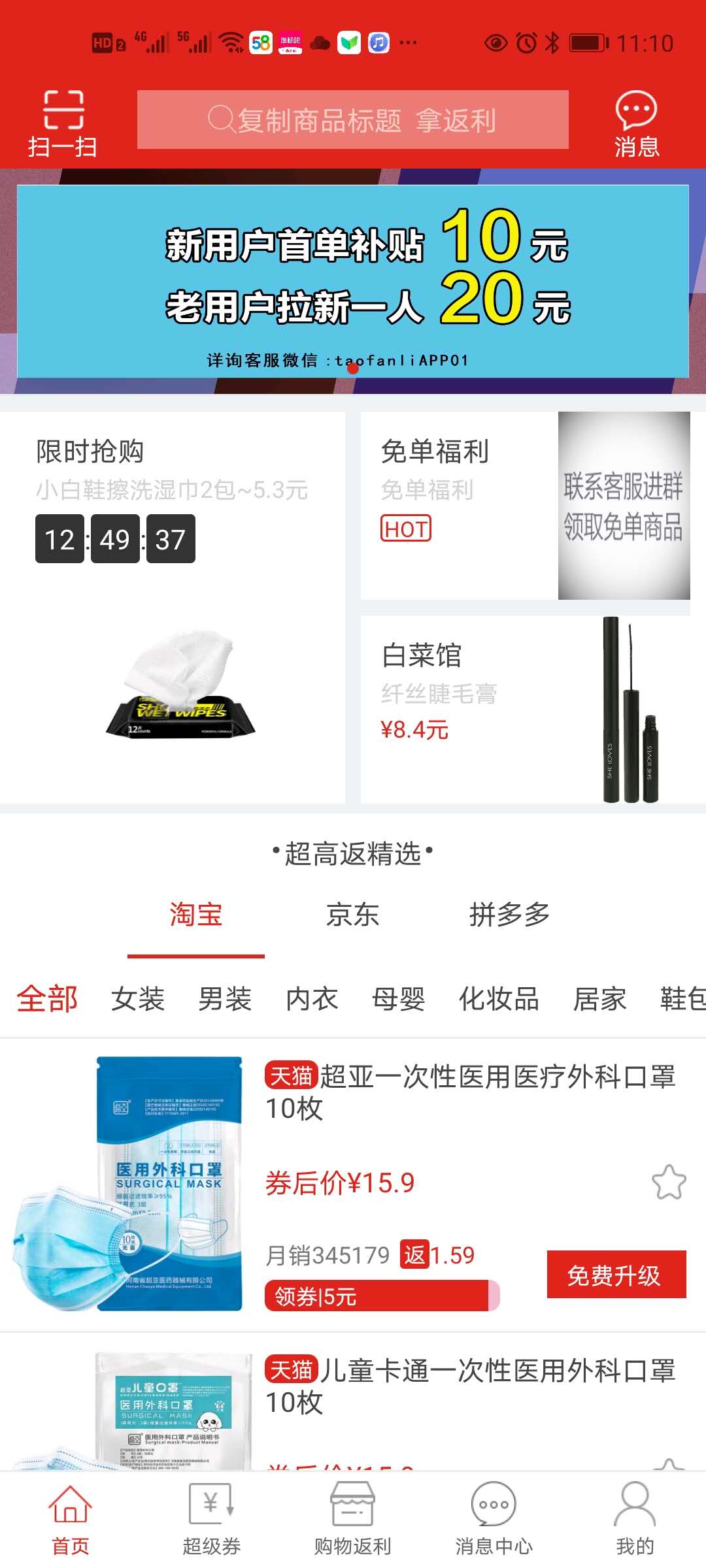The width and height of the screenshot is (706, 1568).
Task: Choose the 化妆品 category
Action: click(x=499, y=999)
